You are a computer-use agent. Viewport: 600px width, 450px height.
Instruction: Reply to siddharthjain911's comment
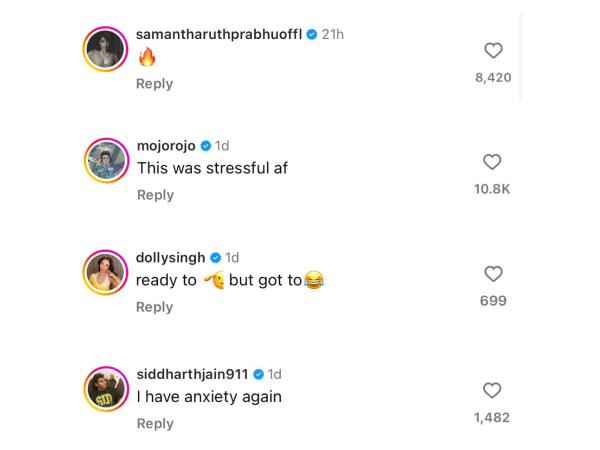pos(155,424)
